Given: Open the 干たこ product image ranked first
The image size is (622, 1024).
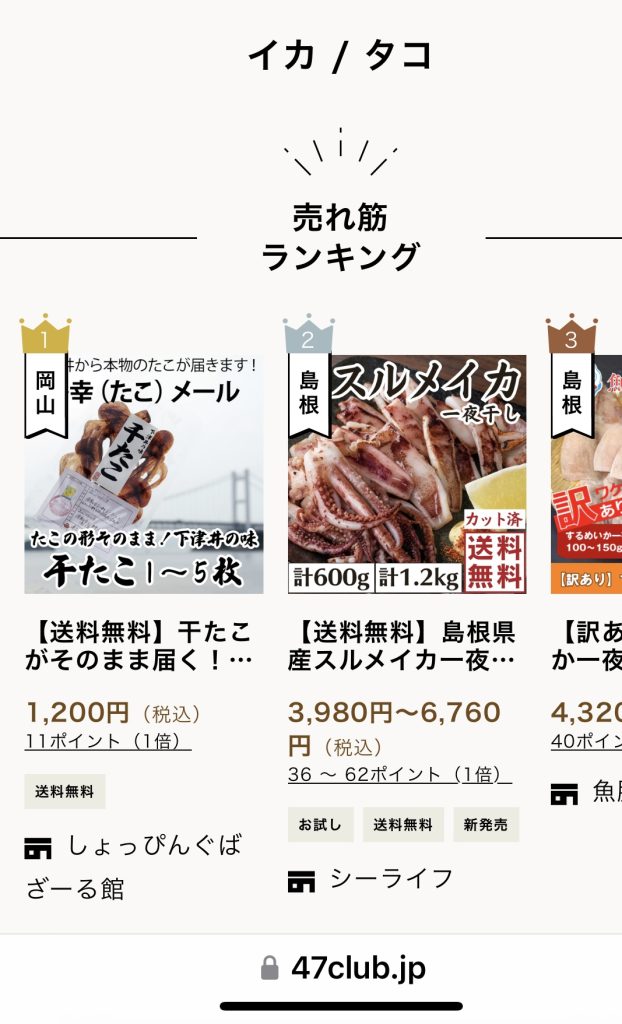Looking at the screenshot, I should click(x=144, y=474).
